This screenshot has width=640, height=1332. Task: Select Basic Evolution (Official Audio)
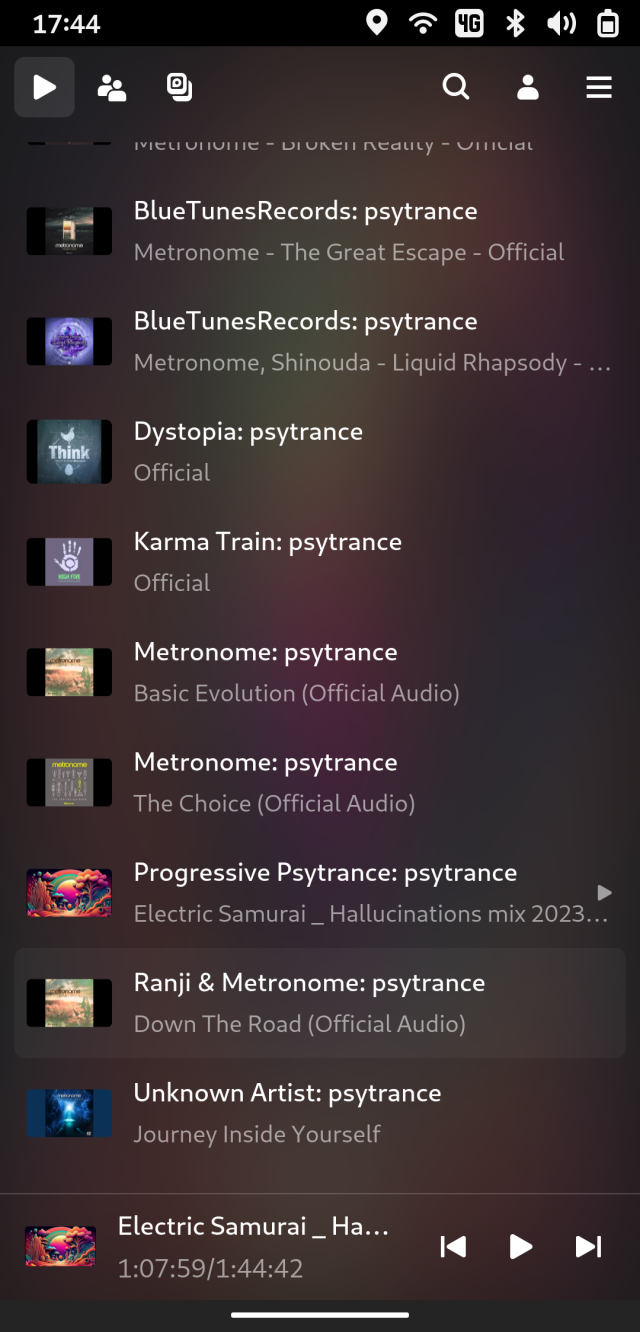[320, 672]
